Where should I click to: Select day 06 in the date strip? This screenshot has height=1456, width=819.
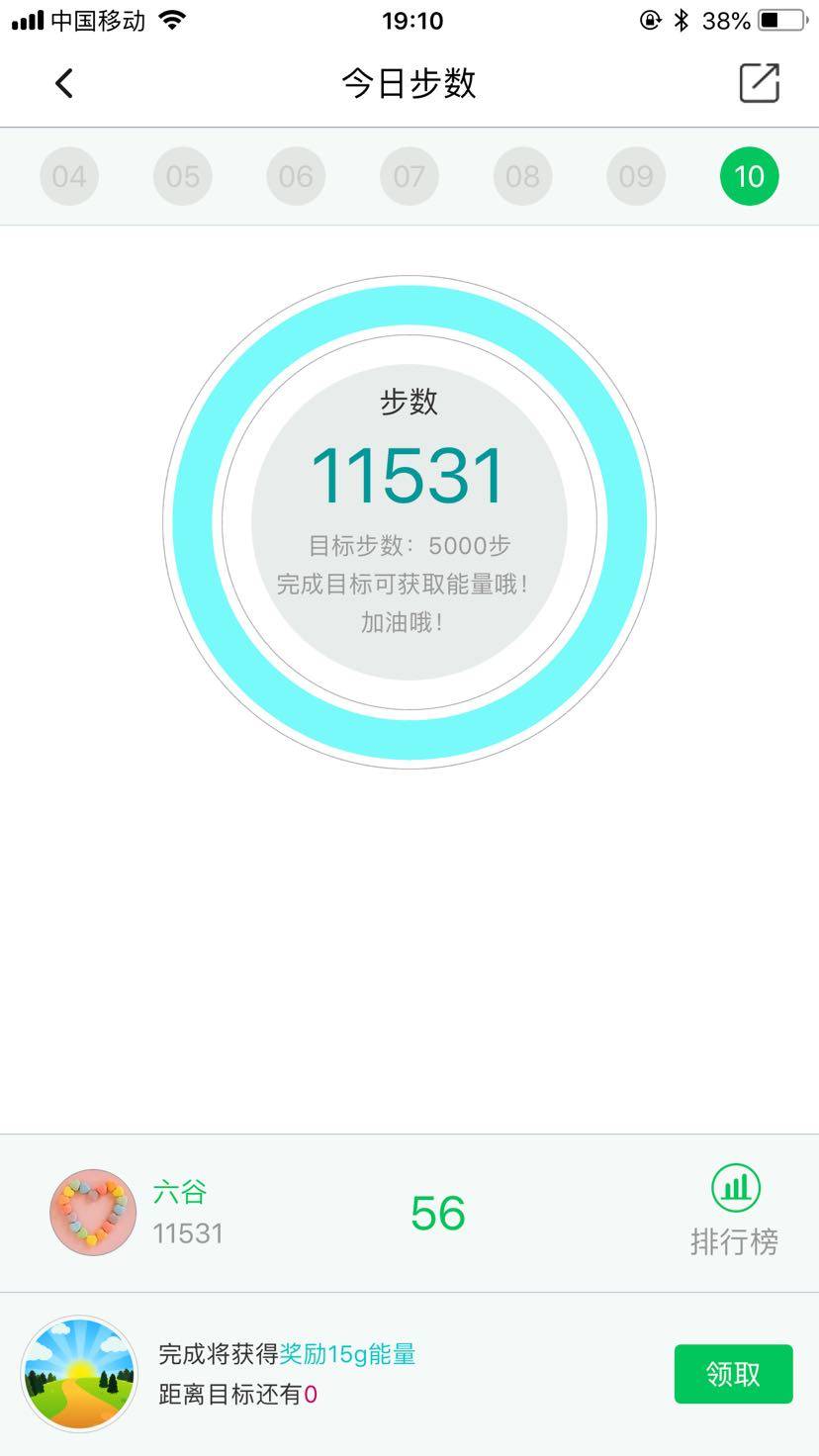[x=296, y=176]
